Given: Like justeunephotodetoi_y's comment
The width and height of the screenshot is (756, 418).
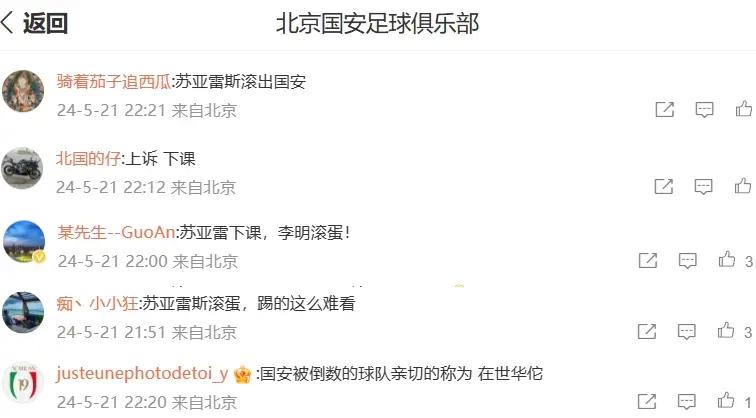Looking at the screenshot, I should point(727,400).
